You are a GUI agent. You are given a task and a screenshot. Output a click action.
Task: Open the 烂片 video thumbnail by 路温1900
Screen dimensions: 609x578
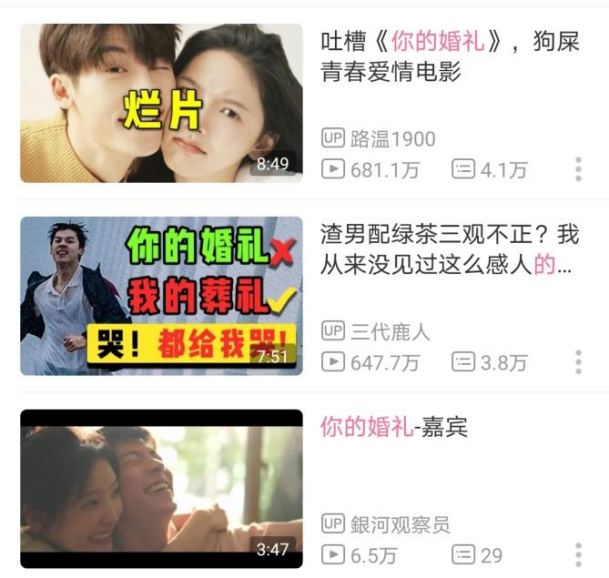161,103
